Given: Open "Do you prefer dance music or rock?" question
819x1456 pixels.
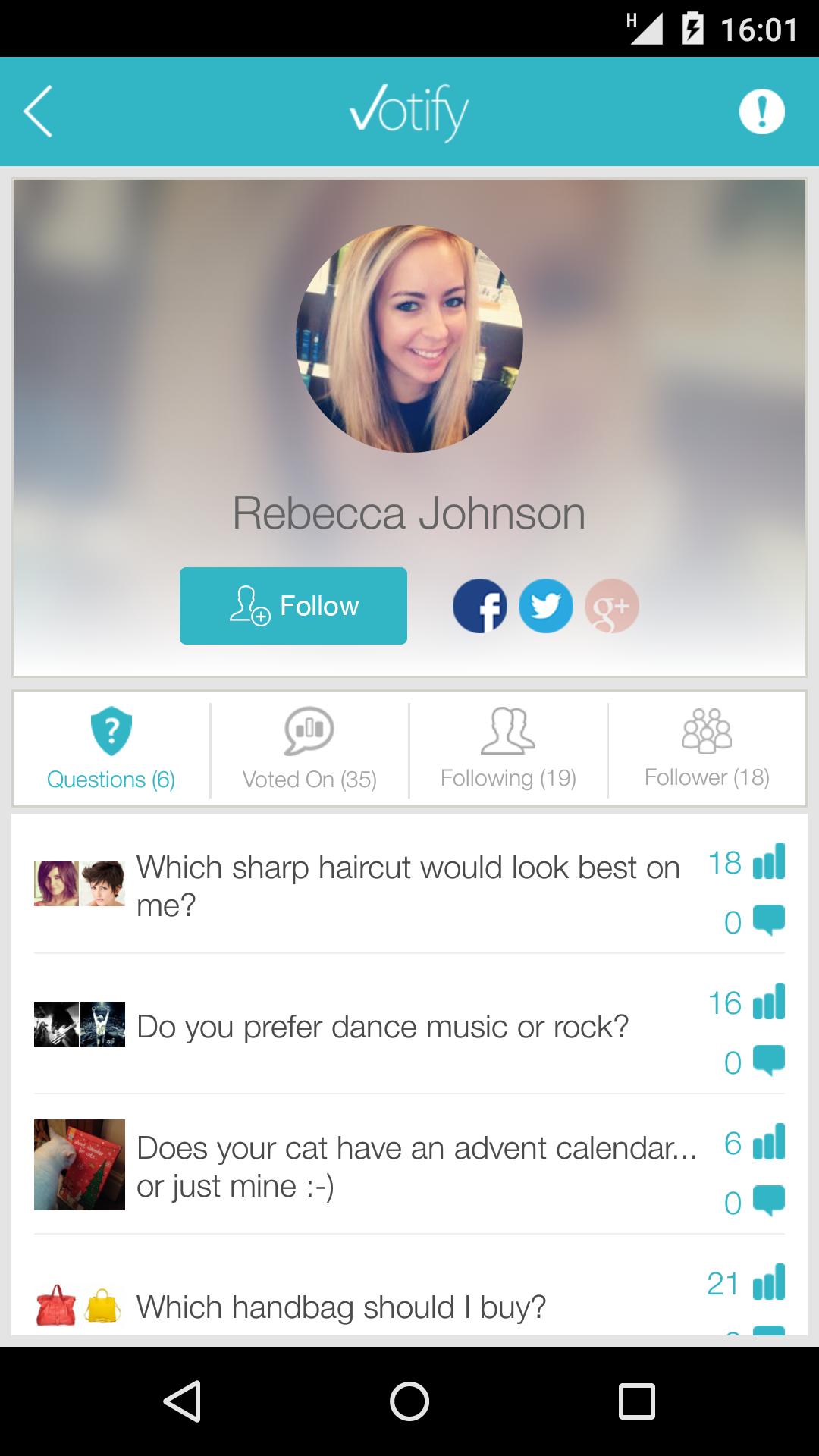Looking at the screenshot, I should click(382, 1025).
